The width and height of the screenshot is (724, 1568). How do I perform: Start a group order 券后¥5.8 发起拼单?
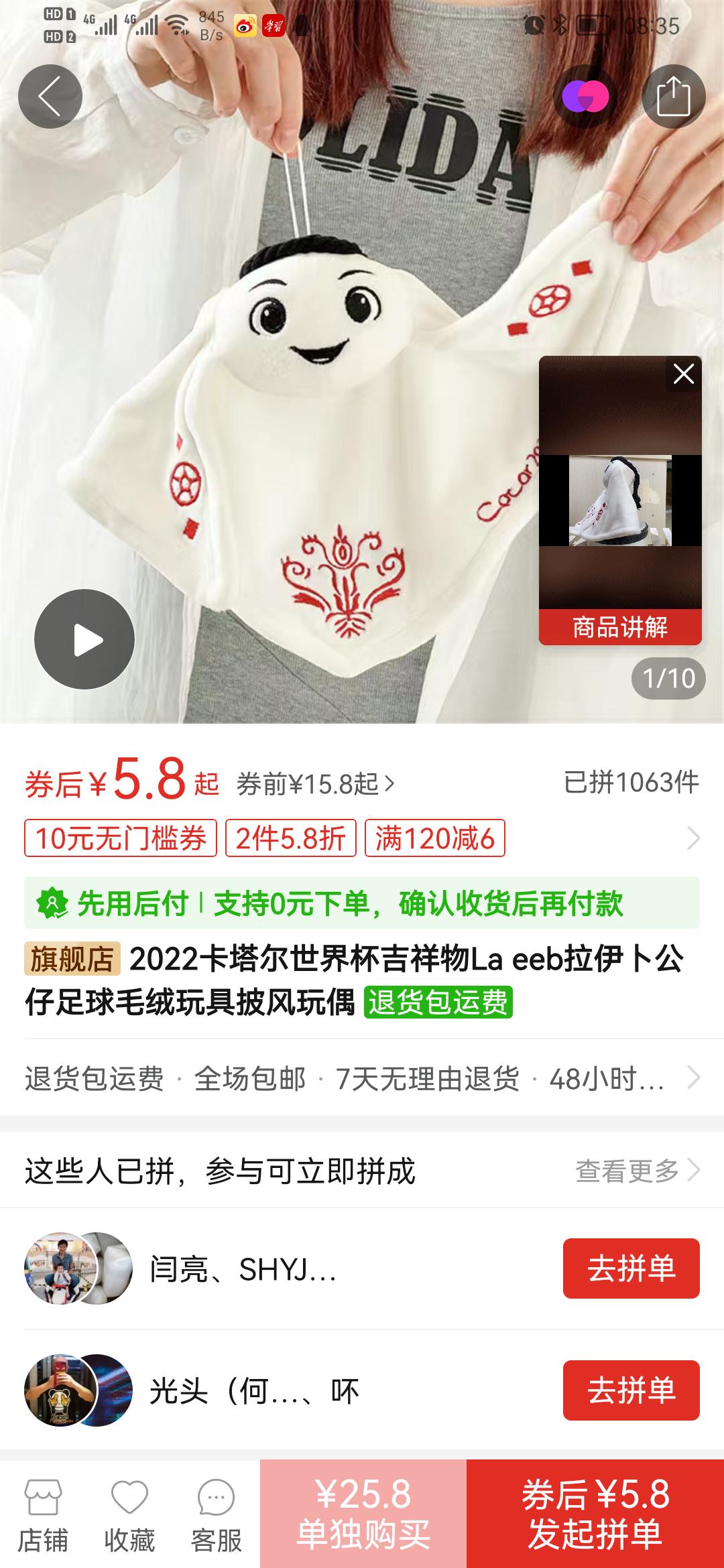[595, 1514]
